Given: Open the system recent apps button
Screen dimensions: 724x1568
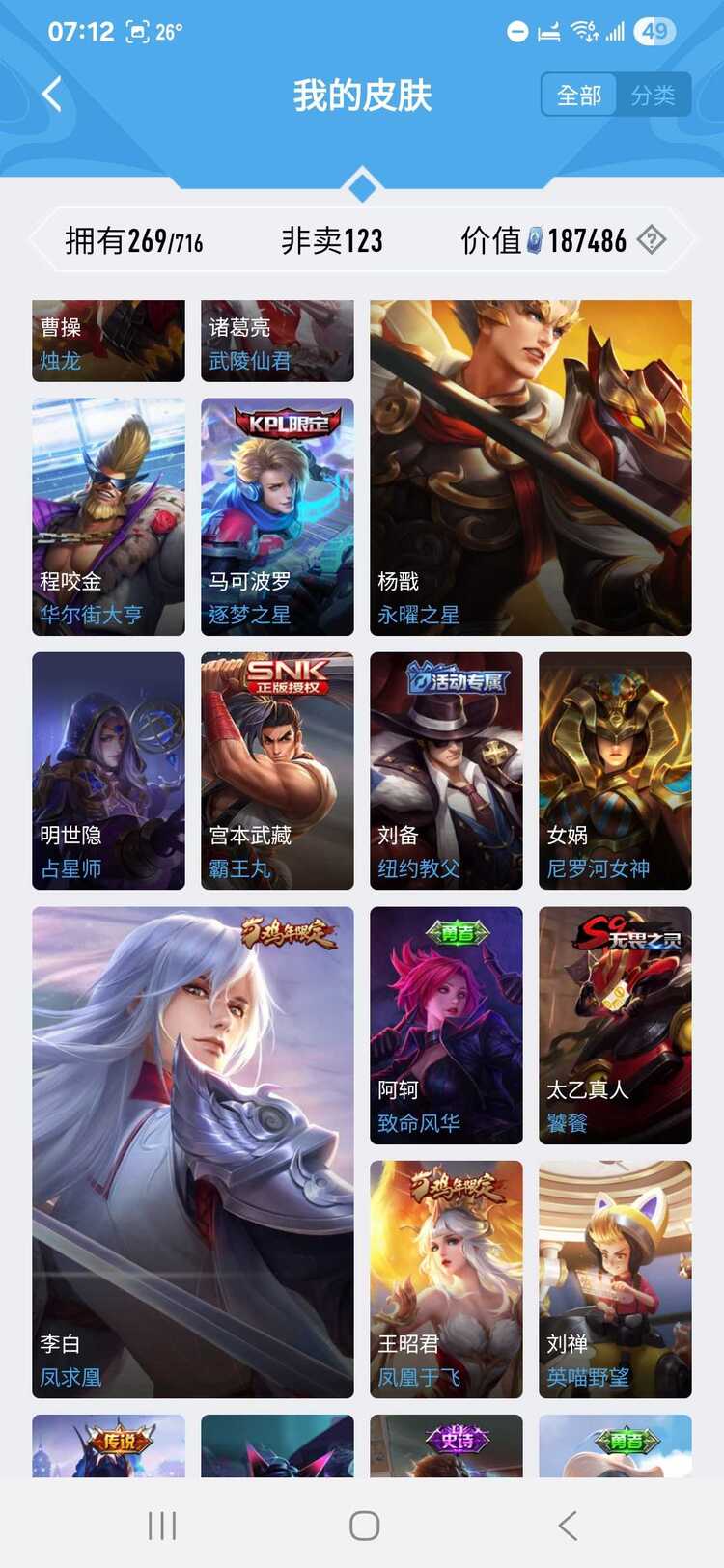Looking at the screenshot, I should [162, 1526].
